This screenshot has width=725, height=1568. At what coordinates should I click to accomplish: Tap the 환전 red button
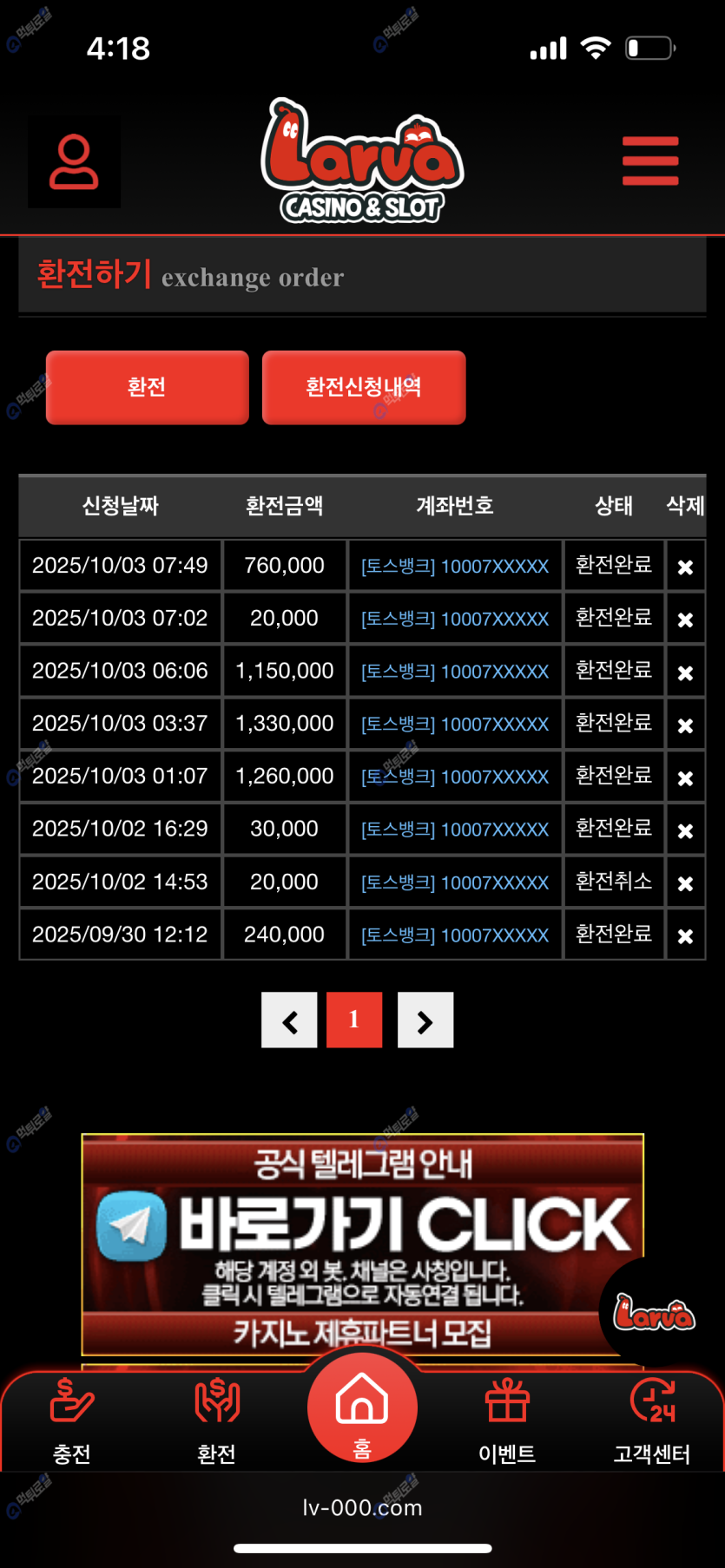[x=147, y=387]
